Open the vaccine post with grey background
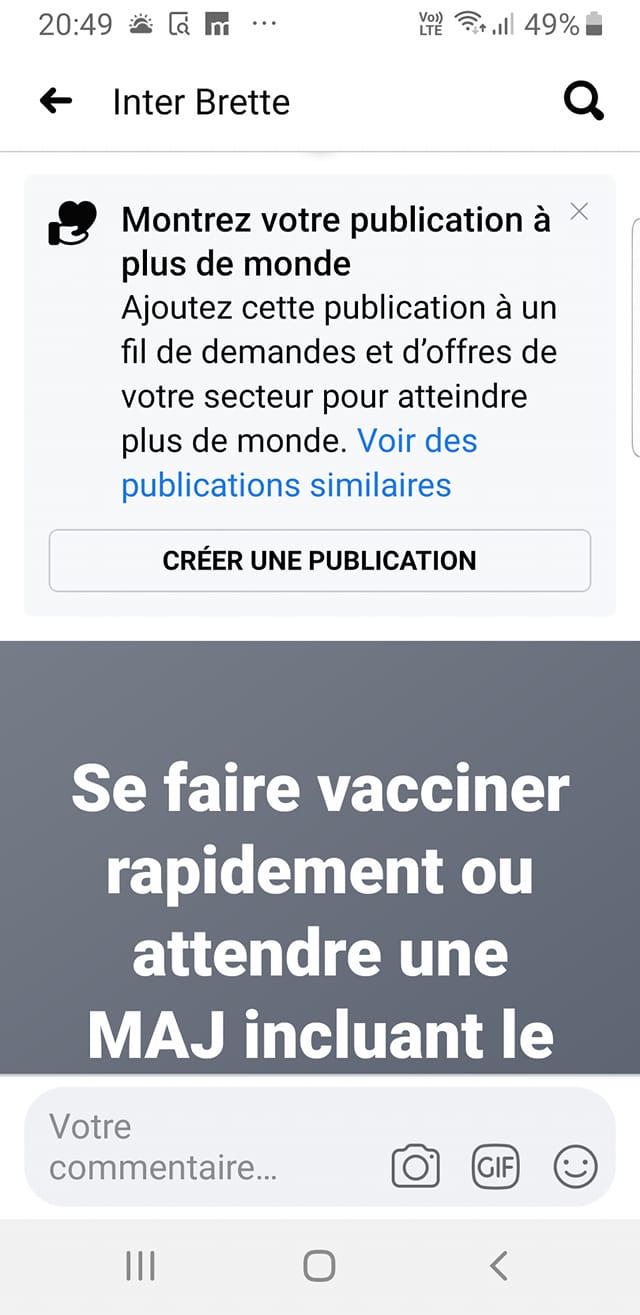Screen dimensions: 640x1315 coord(320,858)
